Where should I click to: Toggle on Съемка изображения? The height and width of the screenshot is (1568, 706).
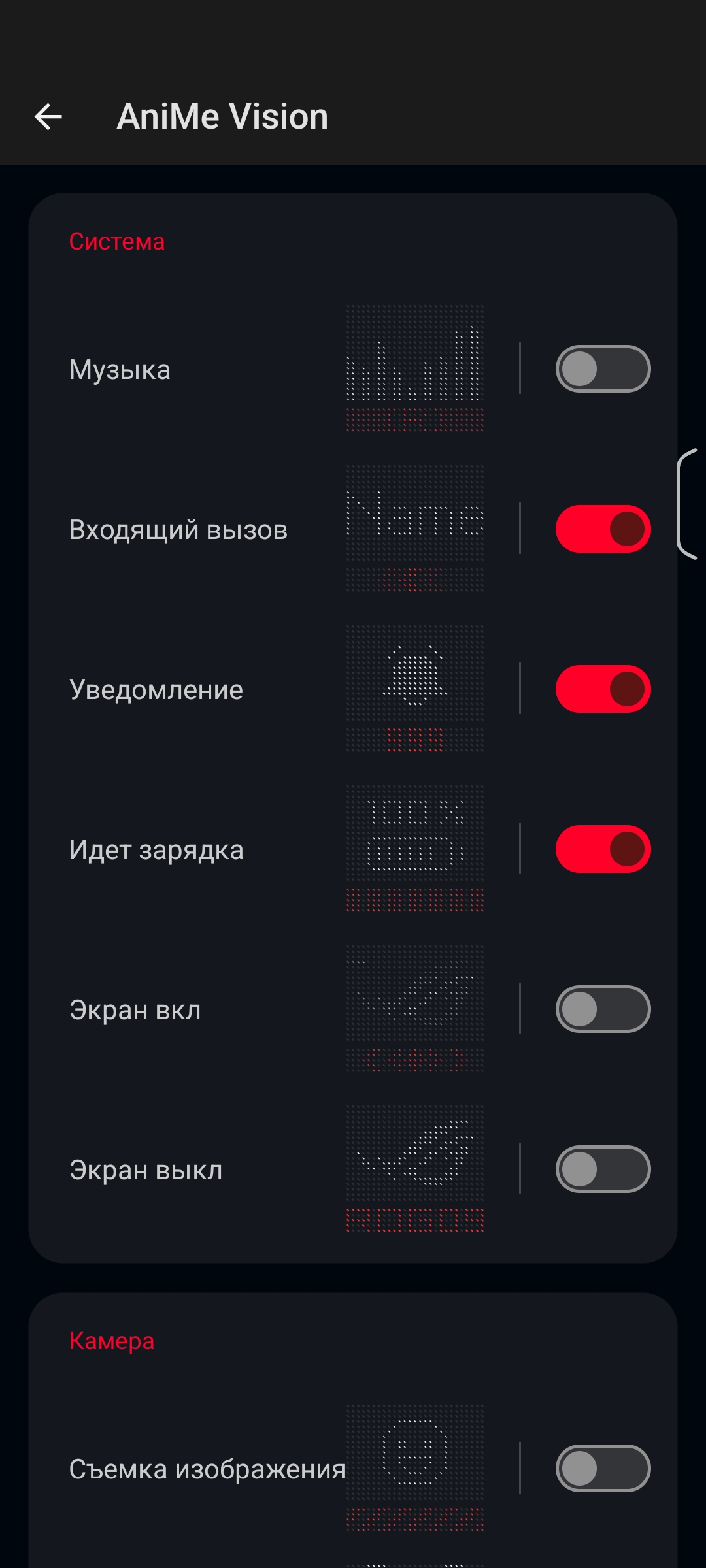(603, 1469)
